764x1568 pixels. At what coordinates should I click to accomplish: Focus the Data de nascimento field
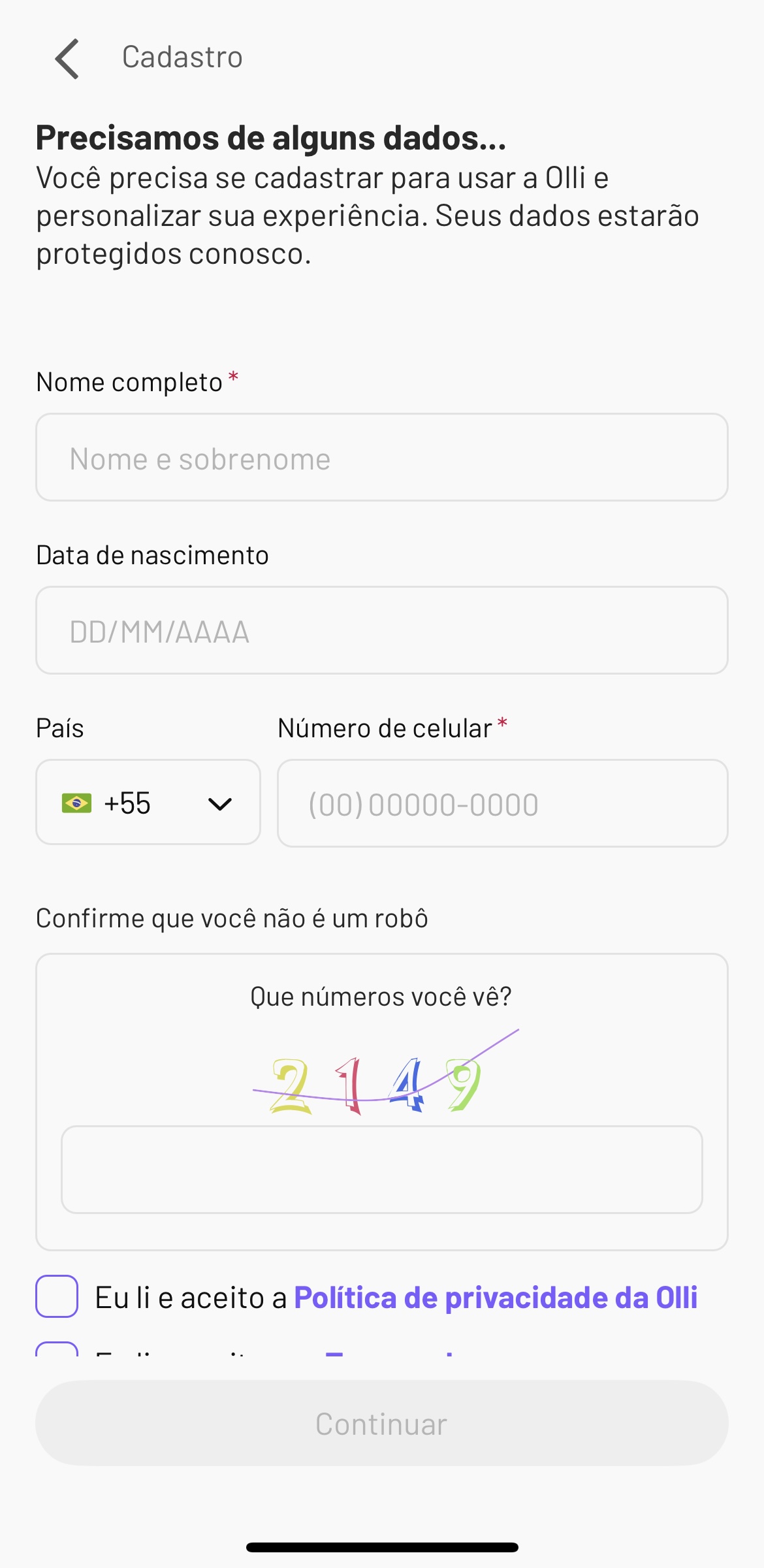point(382,630)
